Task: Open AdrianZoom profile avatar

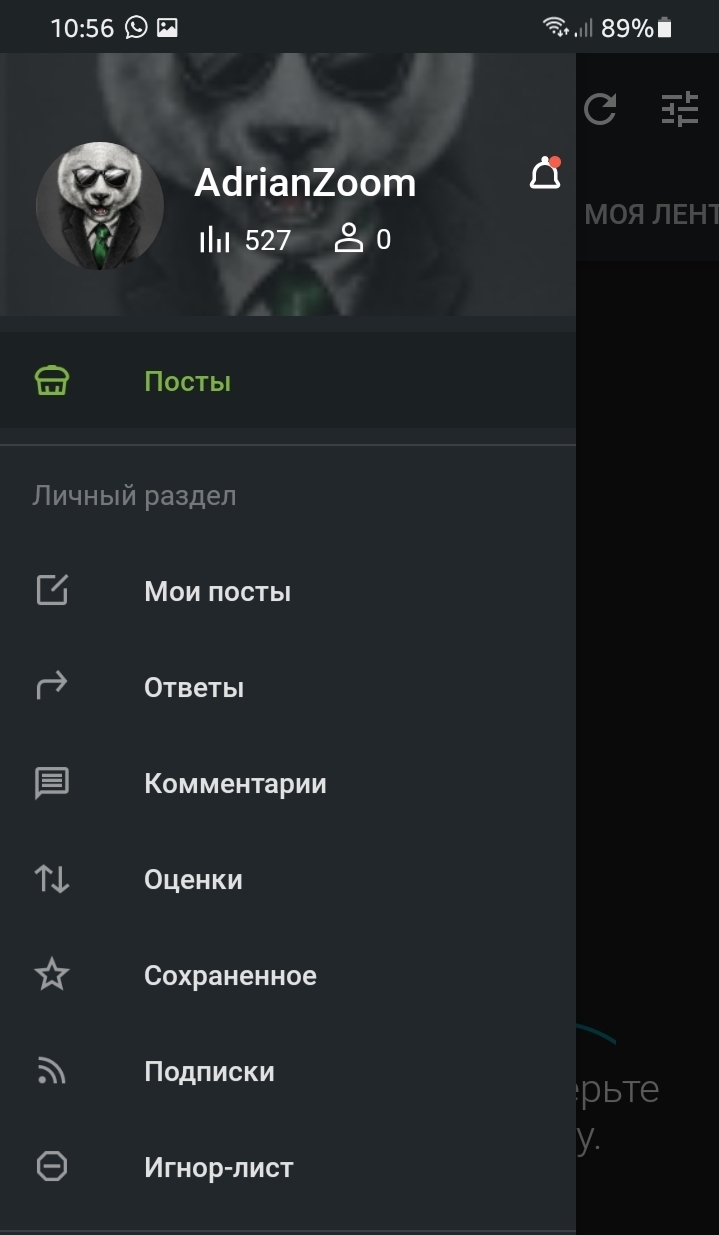Action: click(x=99, y=206)
